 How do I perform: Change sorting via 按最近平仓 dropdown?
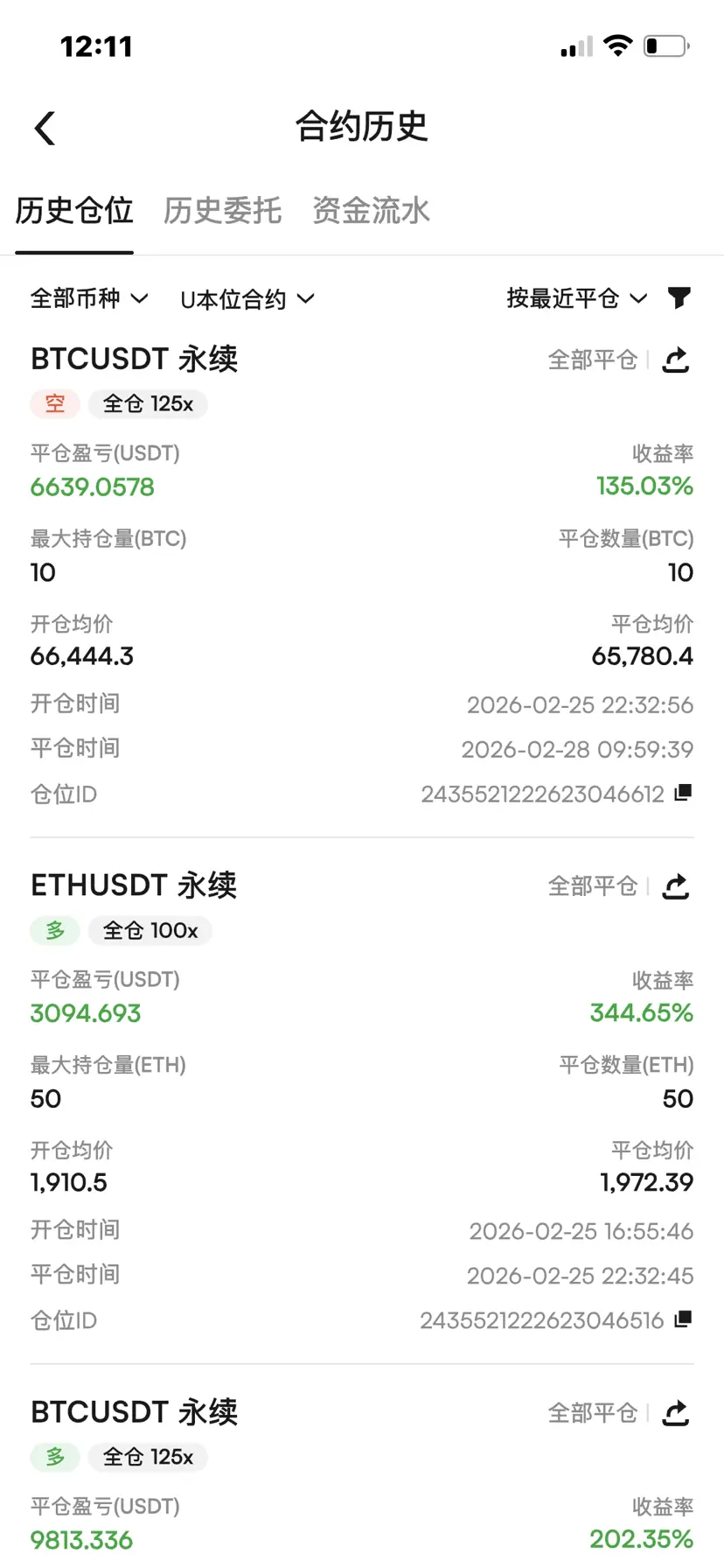pos(576,299)
